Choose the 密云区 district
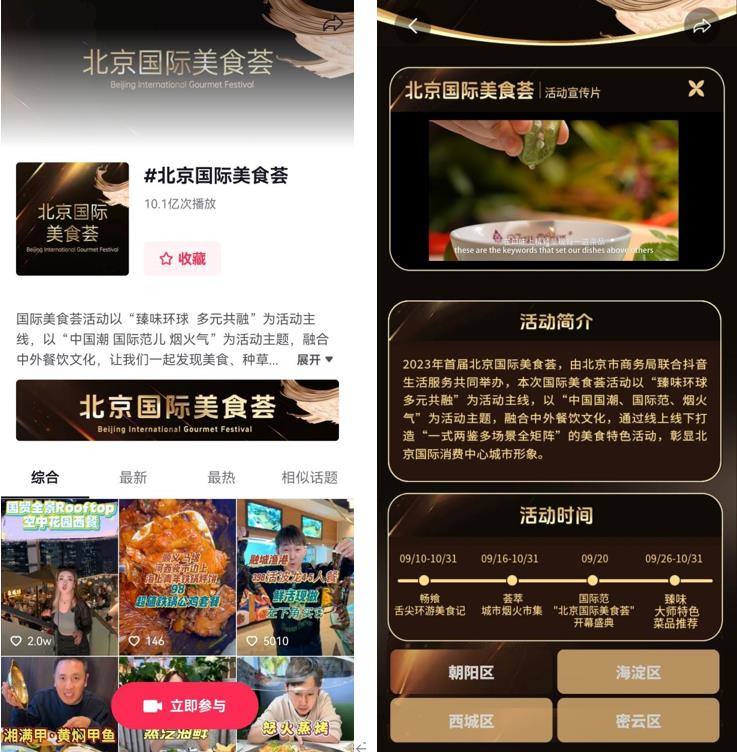Viewport: 737px width, 752px height. click(x=638, y=720)
